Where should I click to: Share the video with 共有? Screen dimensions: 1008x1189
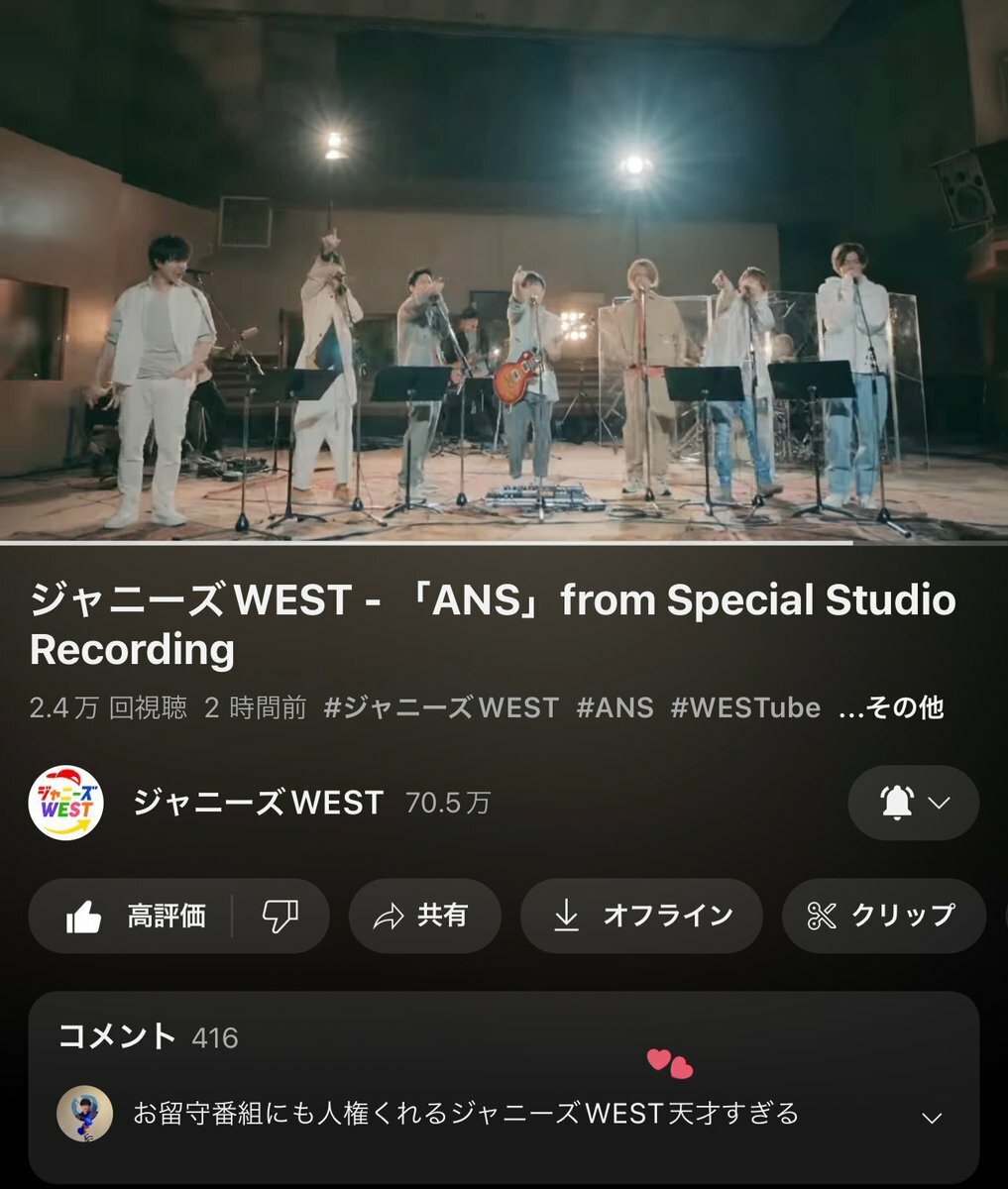pyautogui.click(x=423, y=917)
